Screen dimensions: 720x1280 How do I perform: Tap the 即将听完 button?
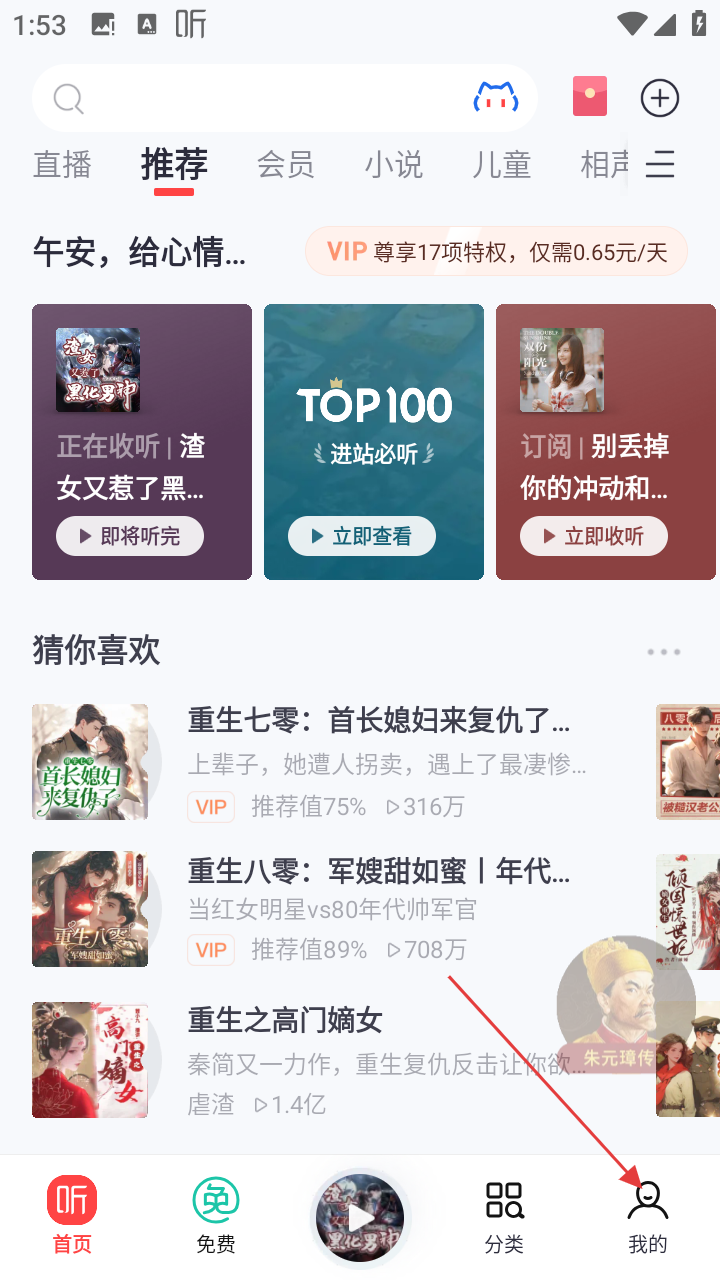point(130,536)
